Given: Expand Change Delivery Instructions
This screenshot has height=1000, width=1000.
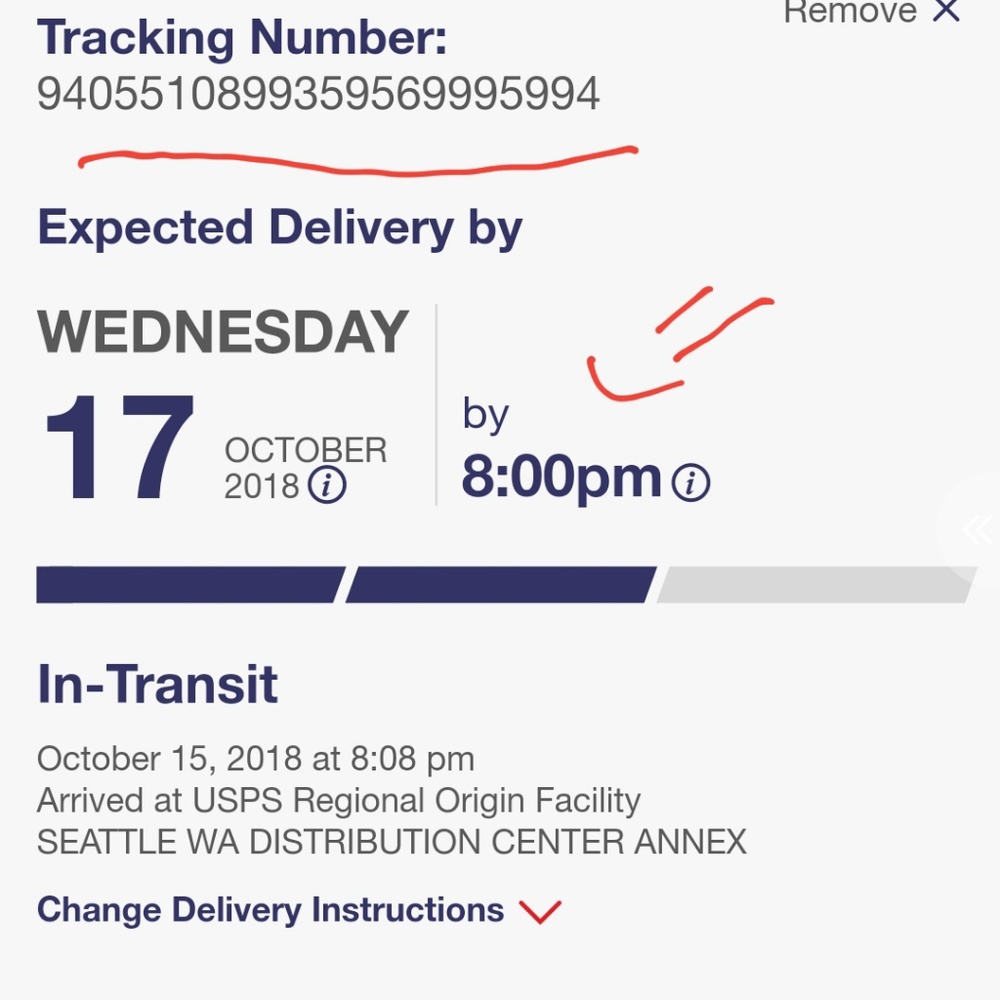Looking at the screenshot, I should [x=299, y=910].
